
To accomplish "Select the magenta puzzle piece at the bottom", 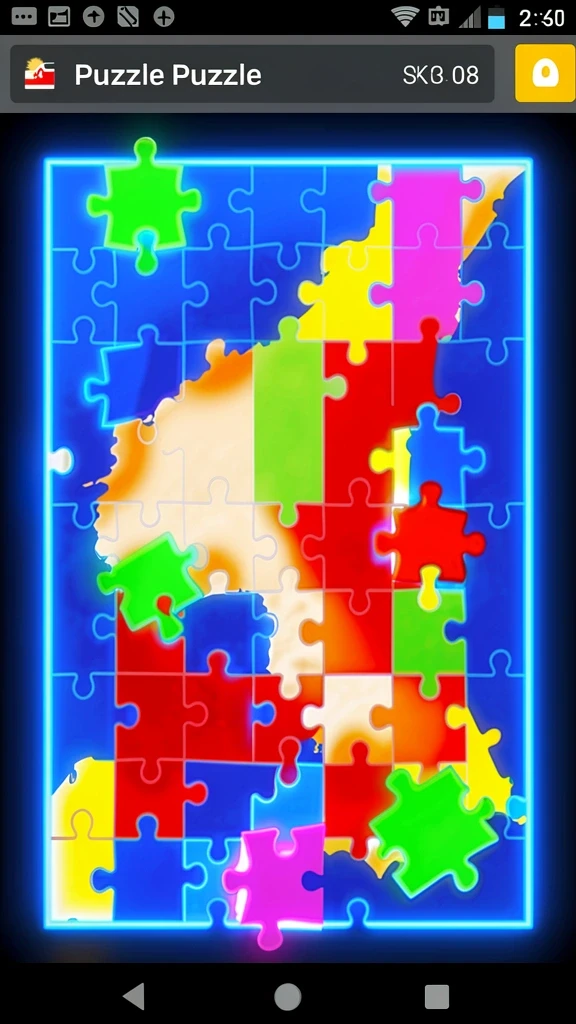I will [x=276, y=881].
